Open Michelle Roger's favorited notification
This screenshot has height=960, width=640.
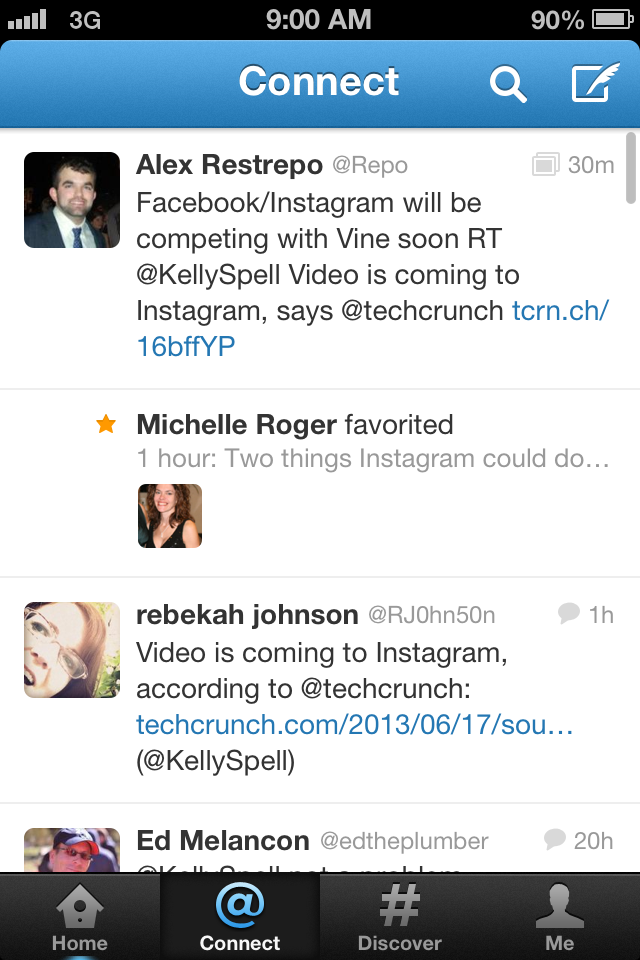372,441
